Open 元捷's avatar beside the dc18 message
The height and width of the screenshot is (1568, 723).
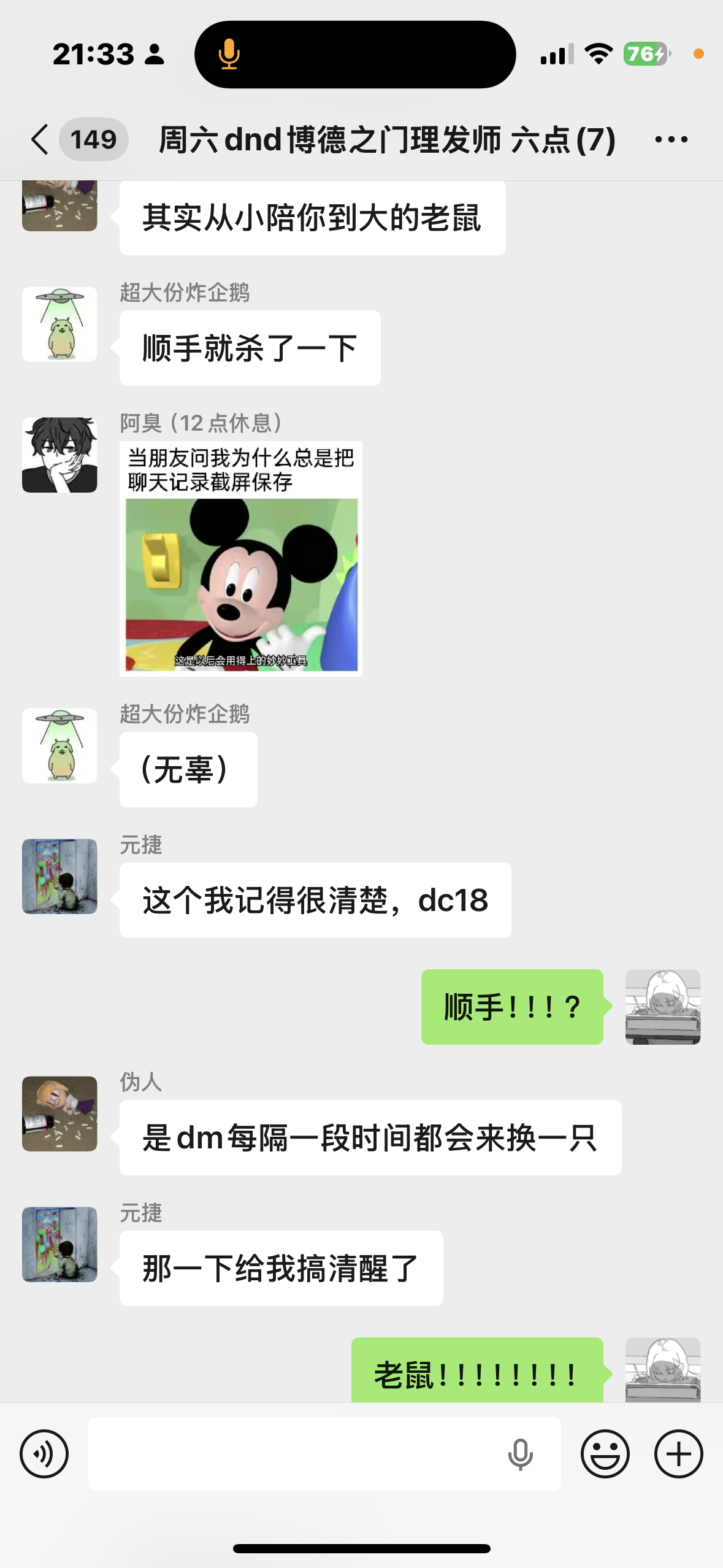pos(59,876)
